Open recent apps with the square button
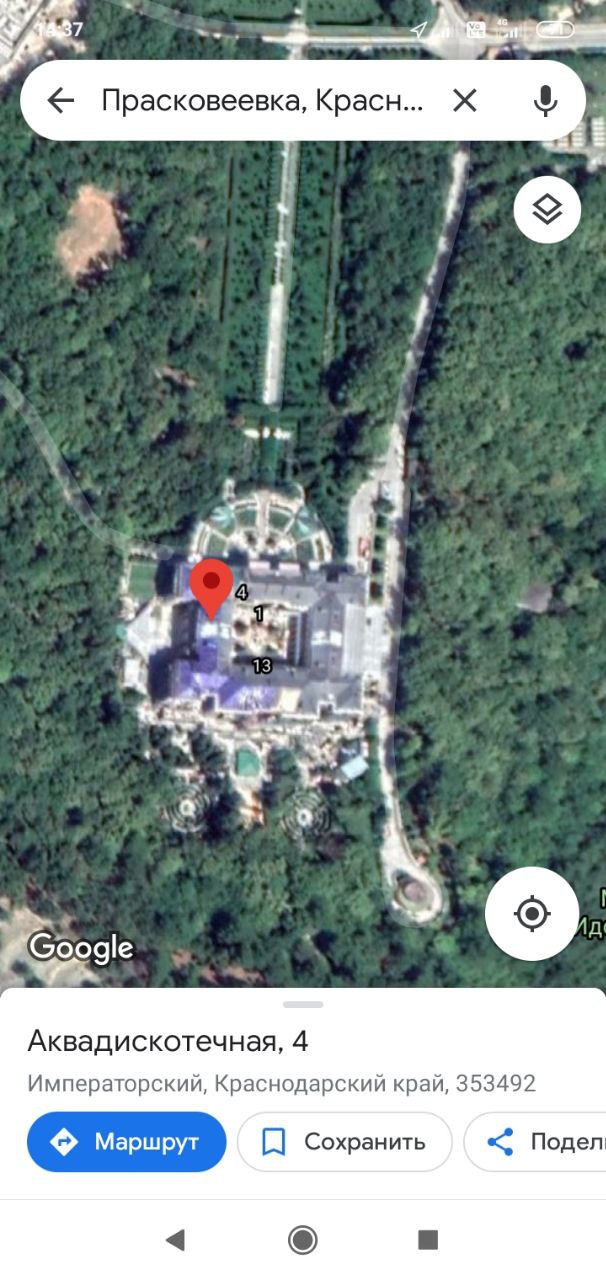This screenshot has height=1280, width=606. (428, 1240)
